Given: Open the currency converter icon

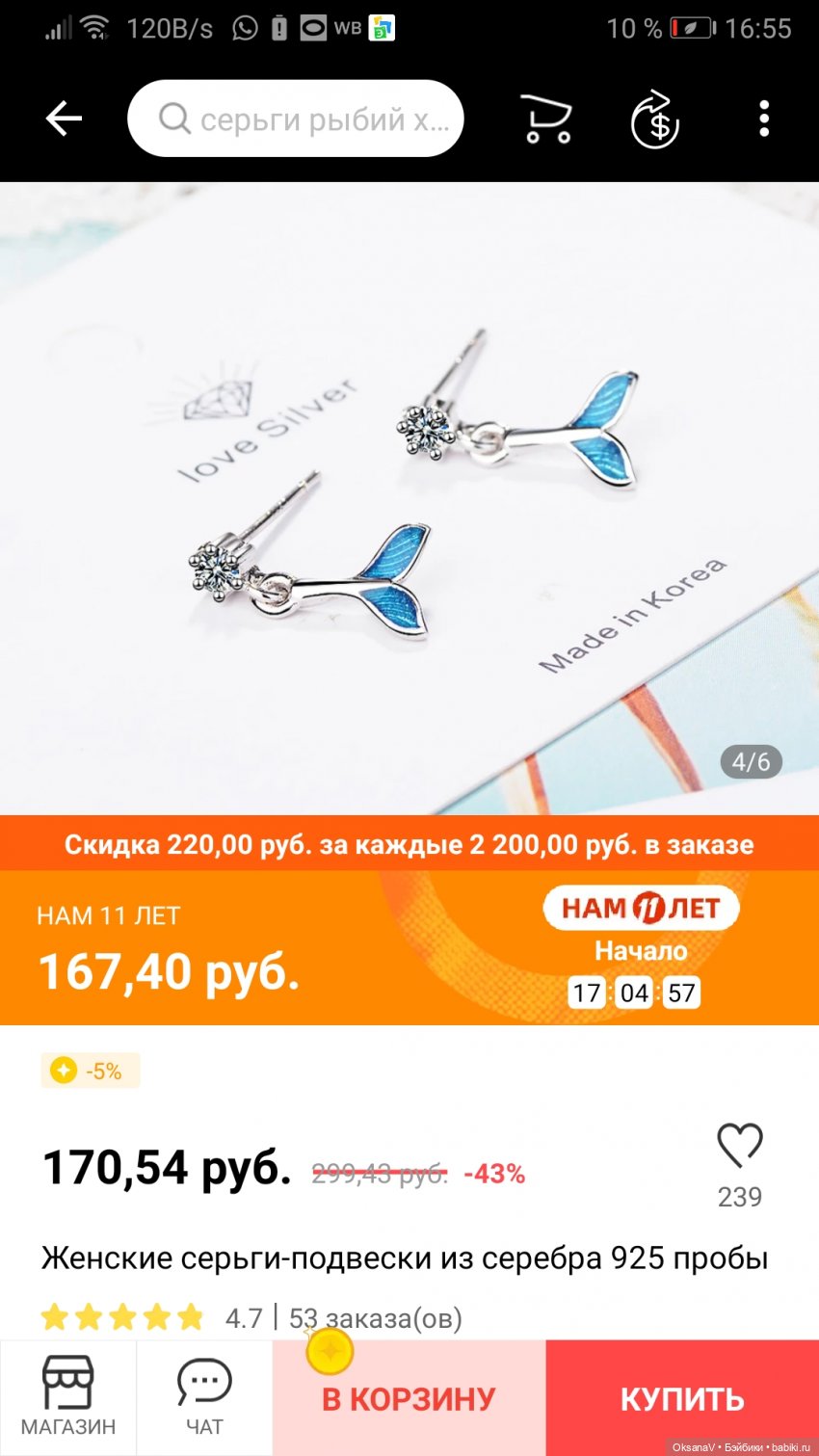Looking at the screenshot, I should click(654, 118).
